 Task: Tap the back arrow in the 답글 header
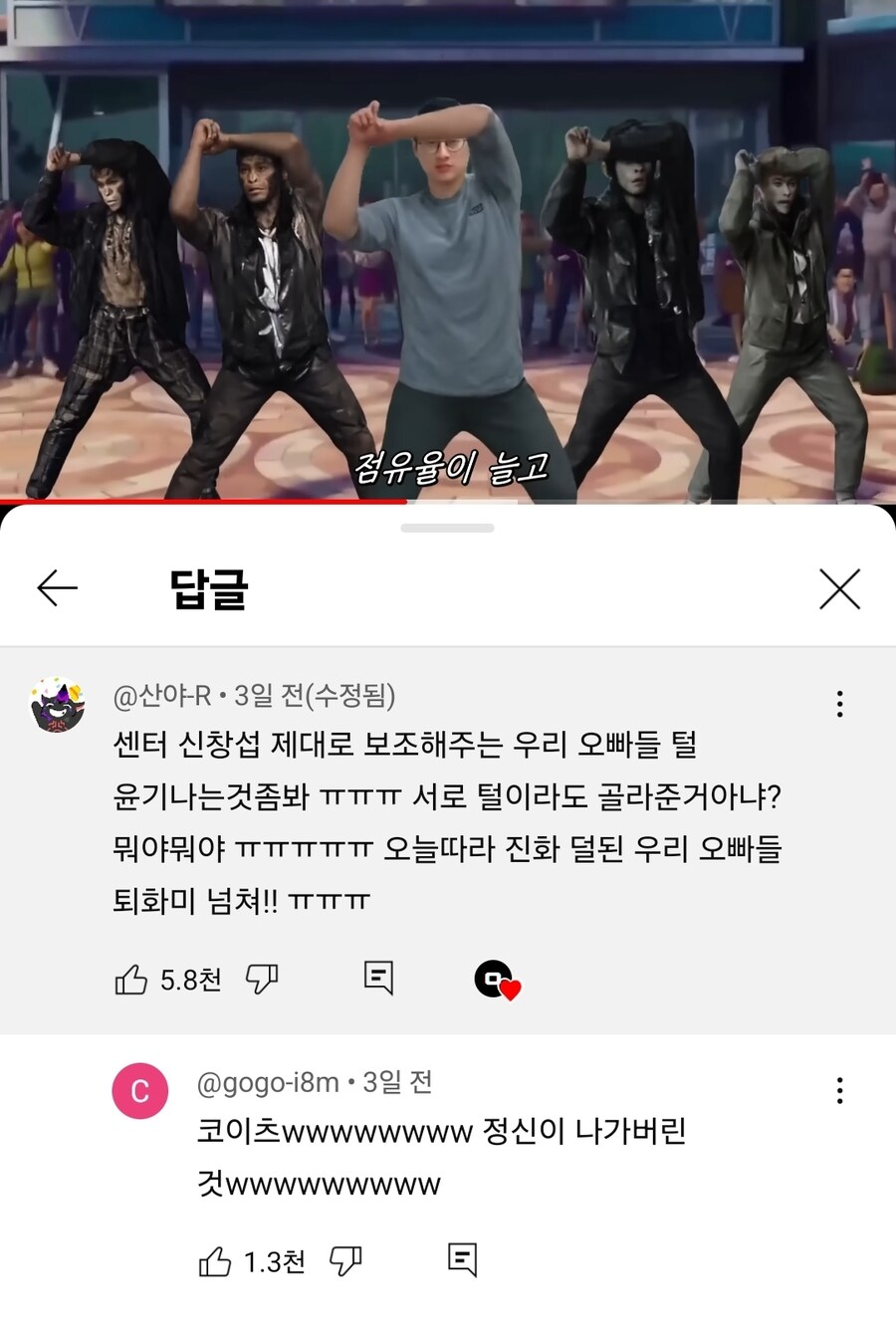tap(57, 587)
